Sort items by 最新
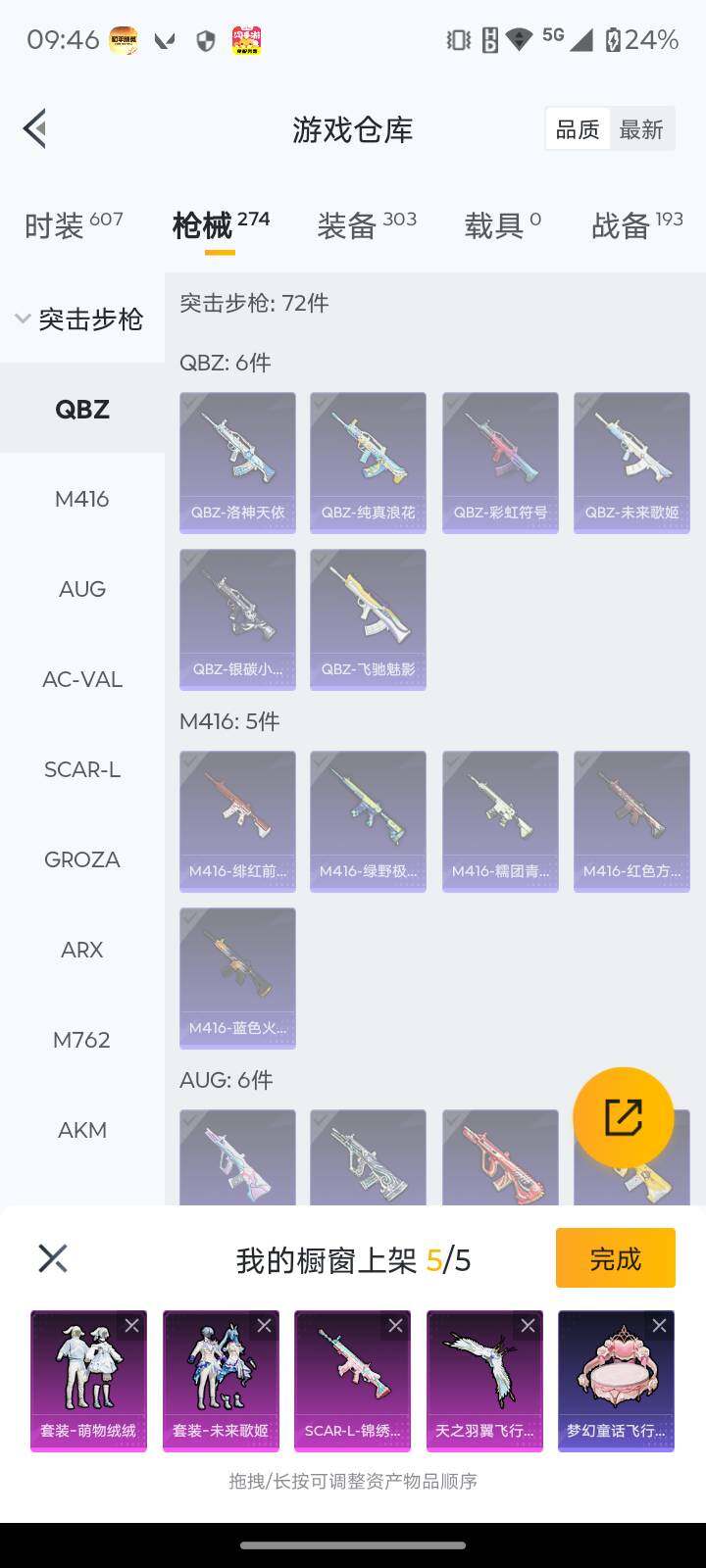Image resolution: width=706 pixels, height=1568 pixels. 641,129
